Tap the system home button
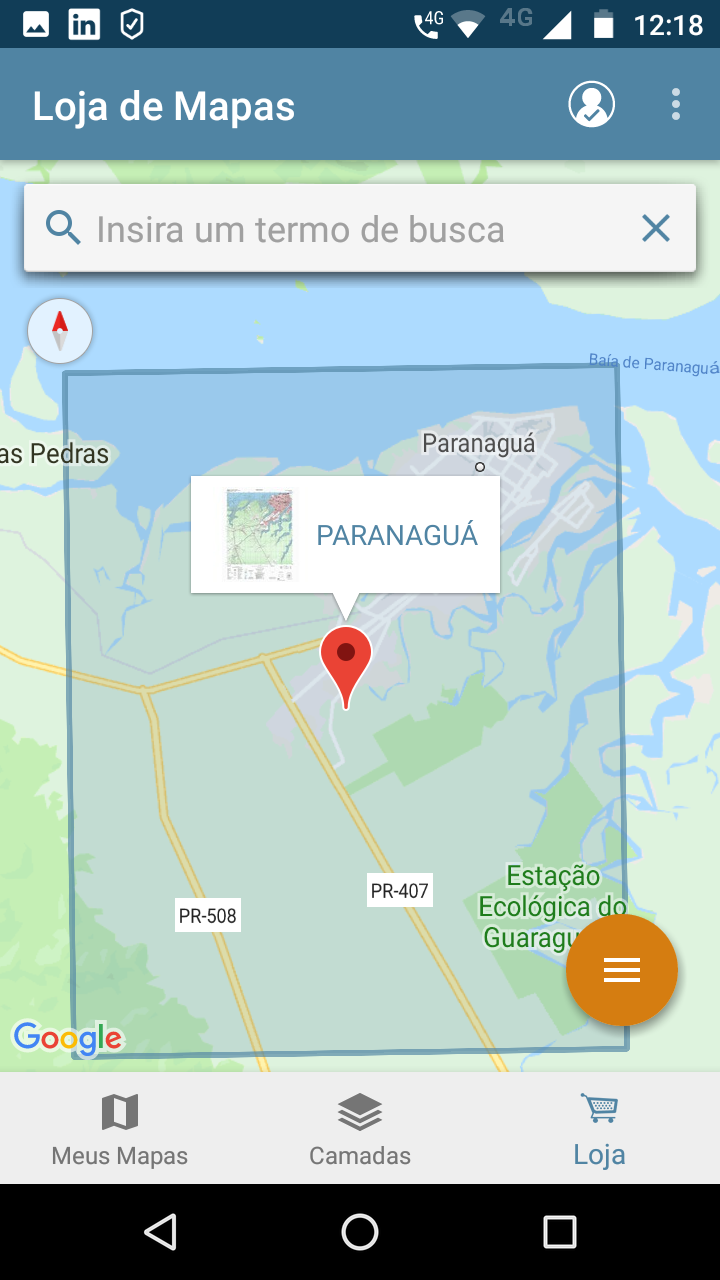720x1280 pixels. [360, 1232]
